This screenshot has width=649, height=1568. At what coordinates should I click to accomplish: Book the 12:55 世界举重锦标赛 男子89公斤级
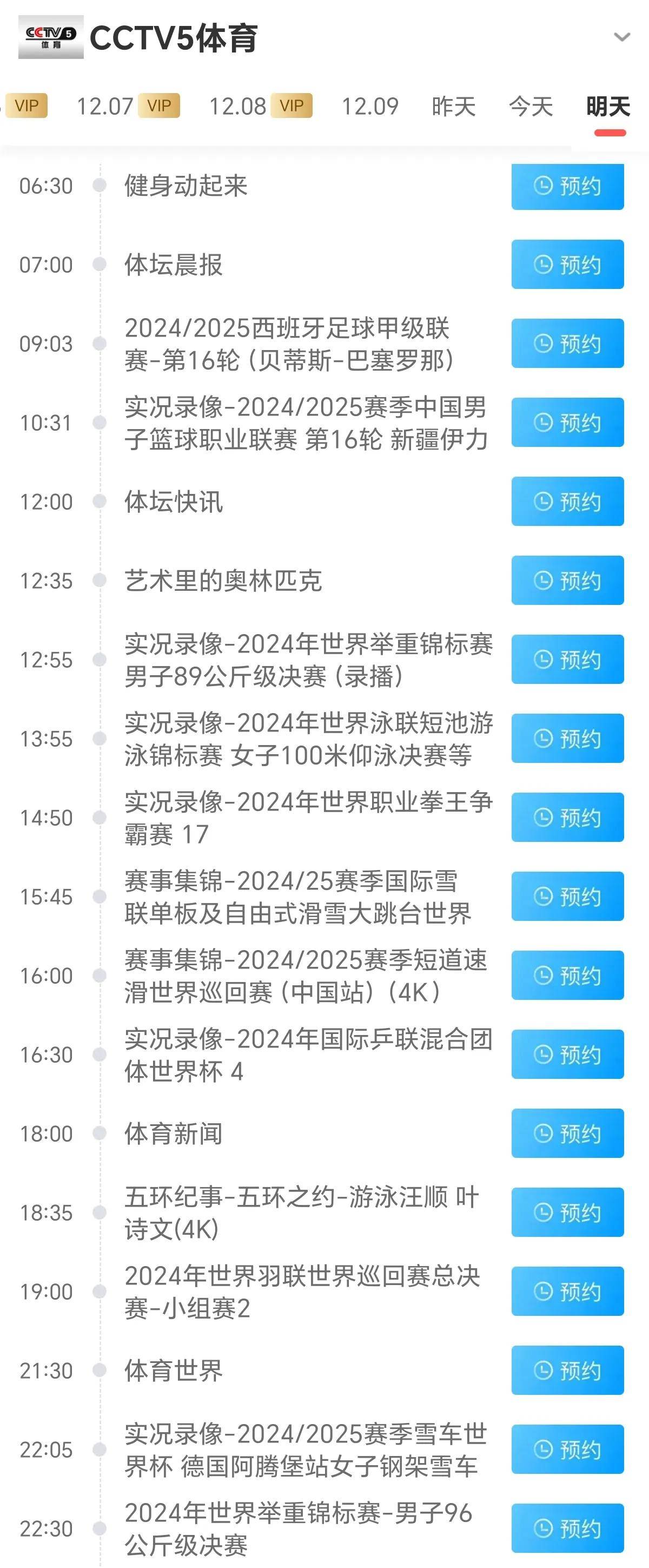point(567,659)
